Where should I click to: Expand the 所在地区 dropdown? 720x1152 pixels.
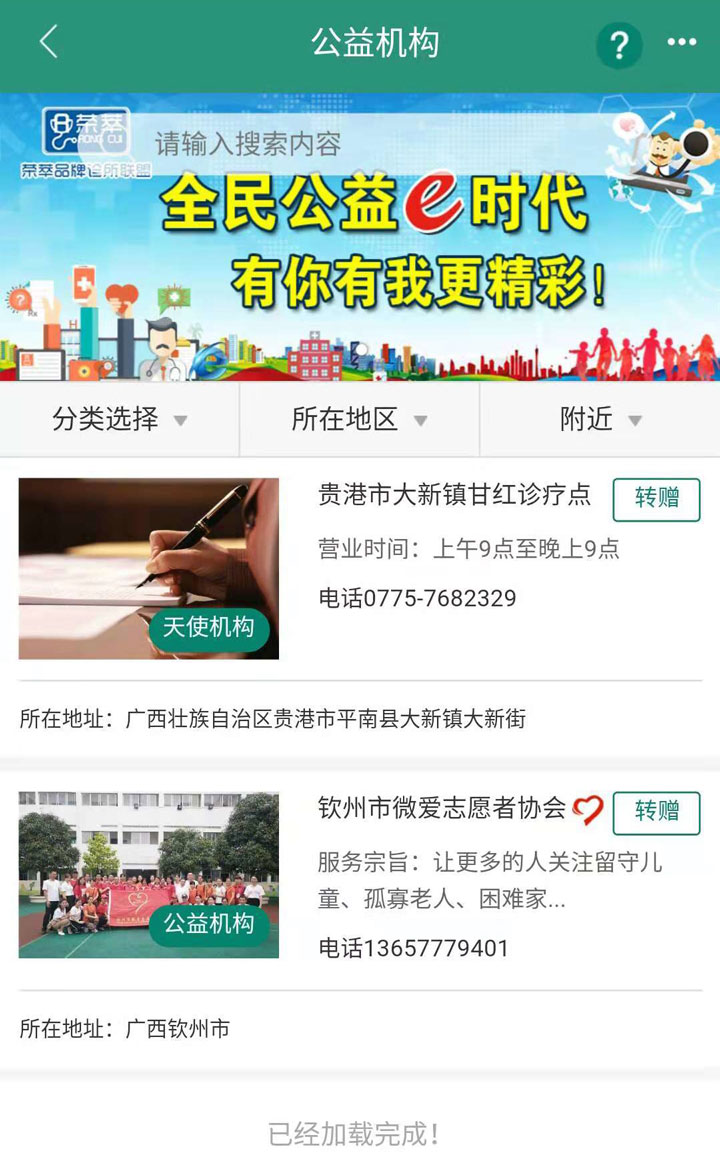coord(359,420)
